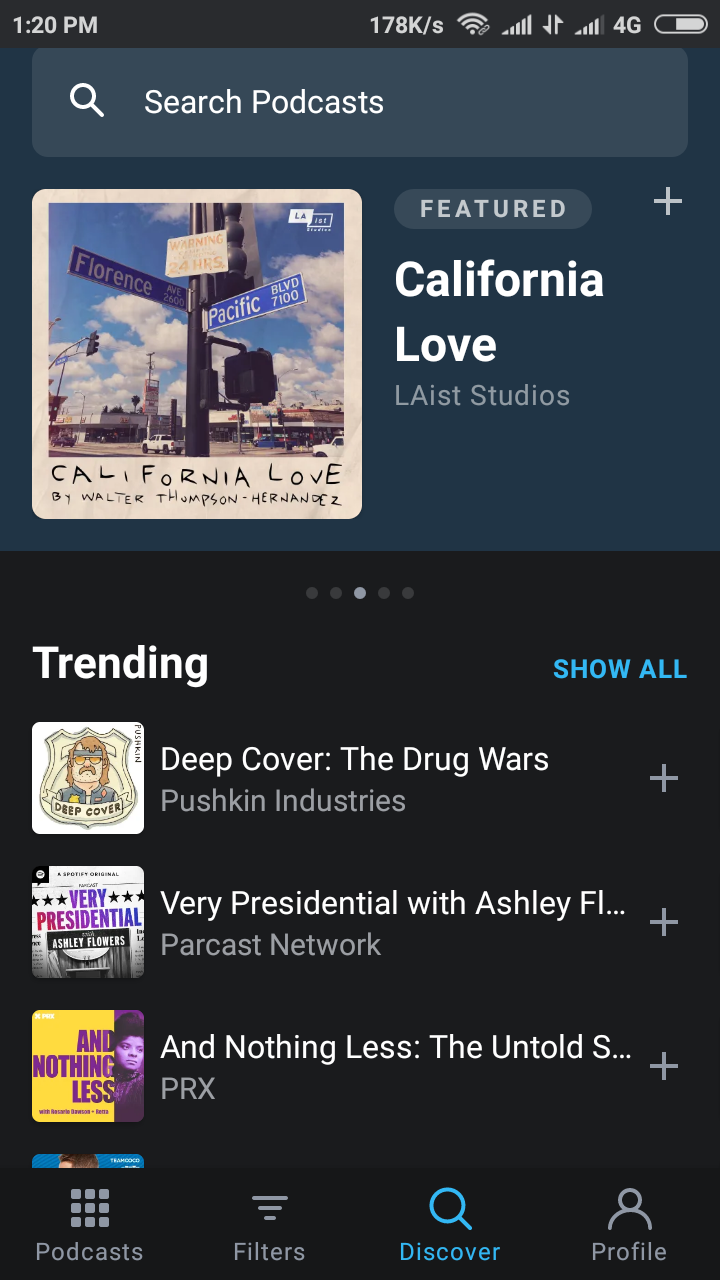The width and height of the screenshot is (720, 1280).
Task: Show all trending podcasts
Action: click(619, 669)
